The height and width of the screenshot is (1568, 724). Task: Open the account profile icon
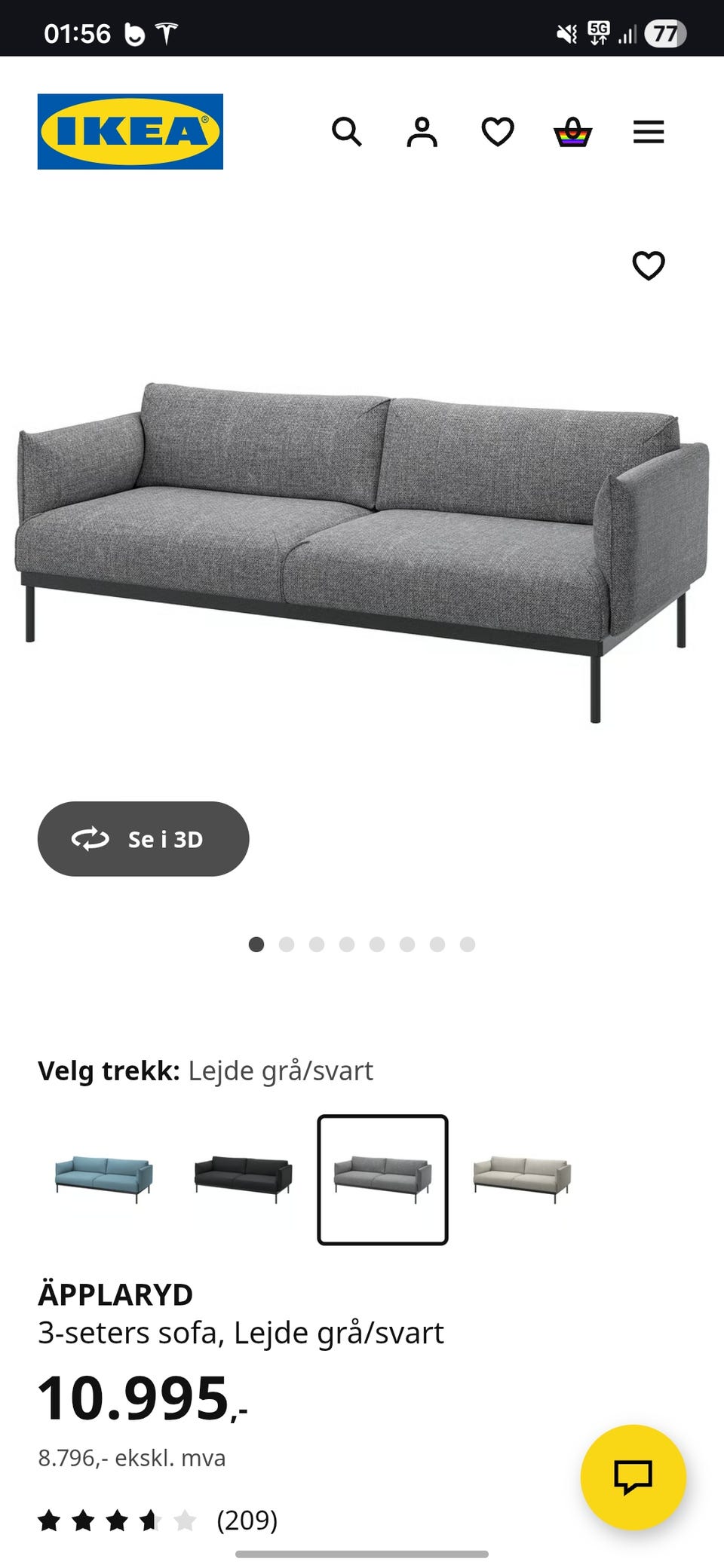[422, 132]
